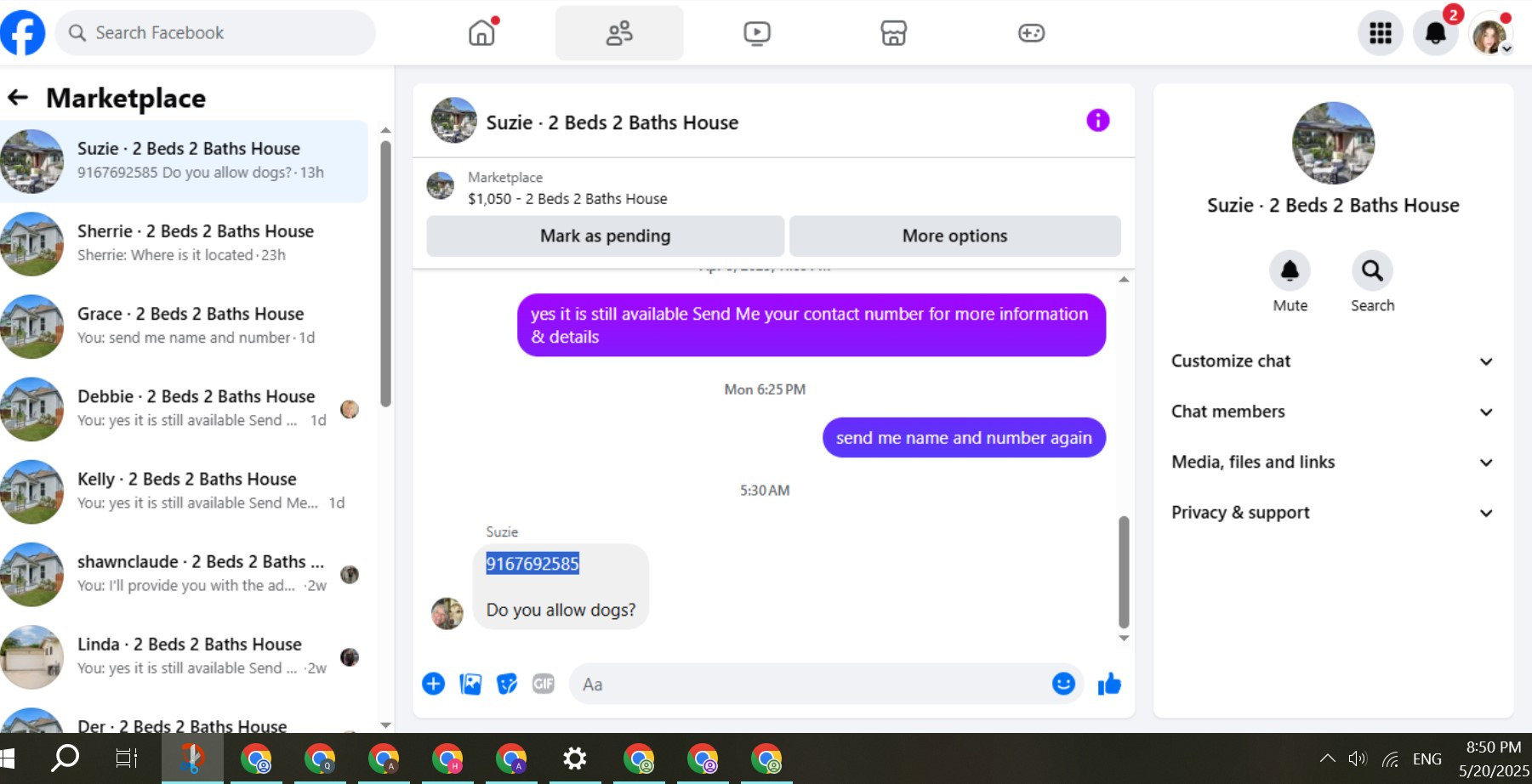
Task: Open the chat with Sherrie
Action: pyautogui.click(x=184, y=243)
